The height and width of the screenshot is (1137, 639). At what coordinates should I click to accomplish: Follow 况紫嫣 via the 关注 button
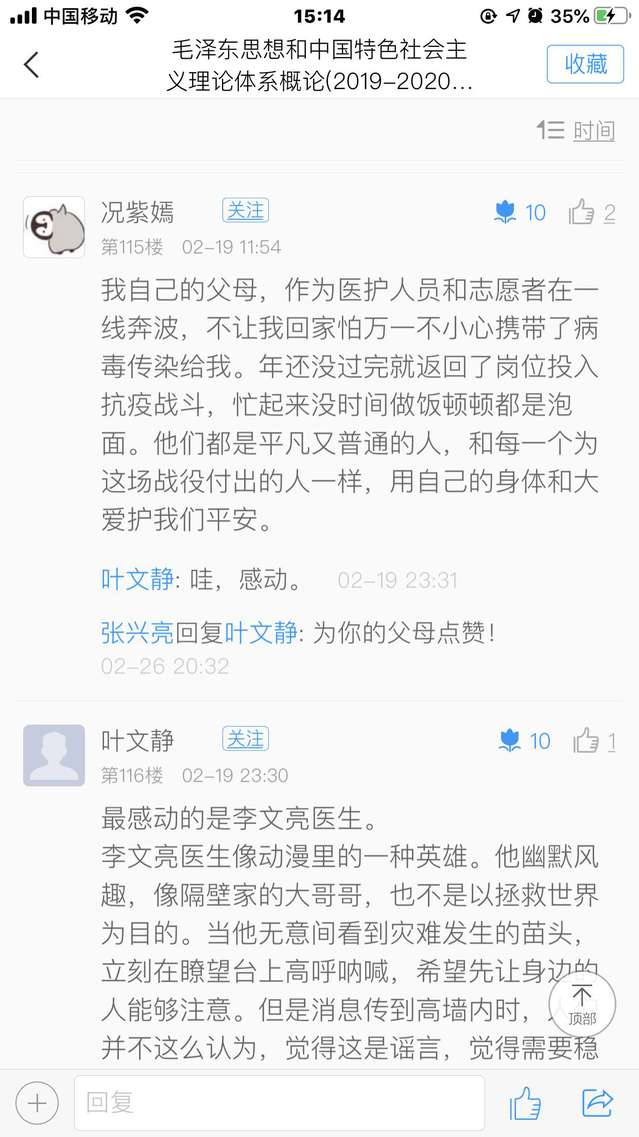pyautogui.click(x=245, y=211)
